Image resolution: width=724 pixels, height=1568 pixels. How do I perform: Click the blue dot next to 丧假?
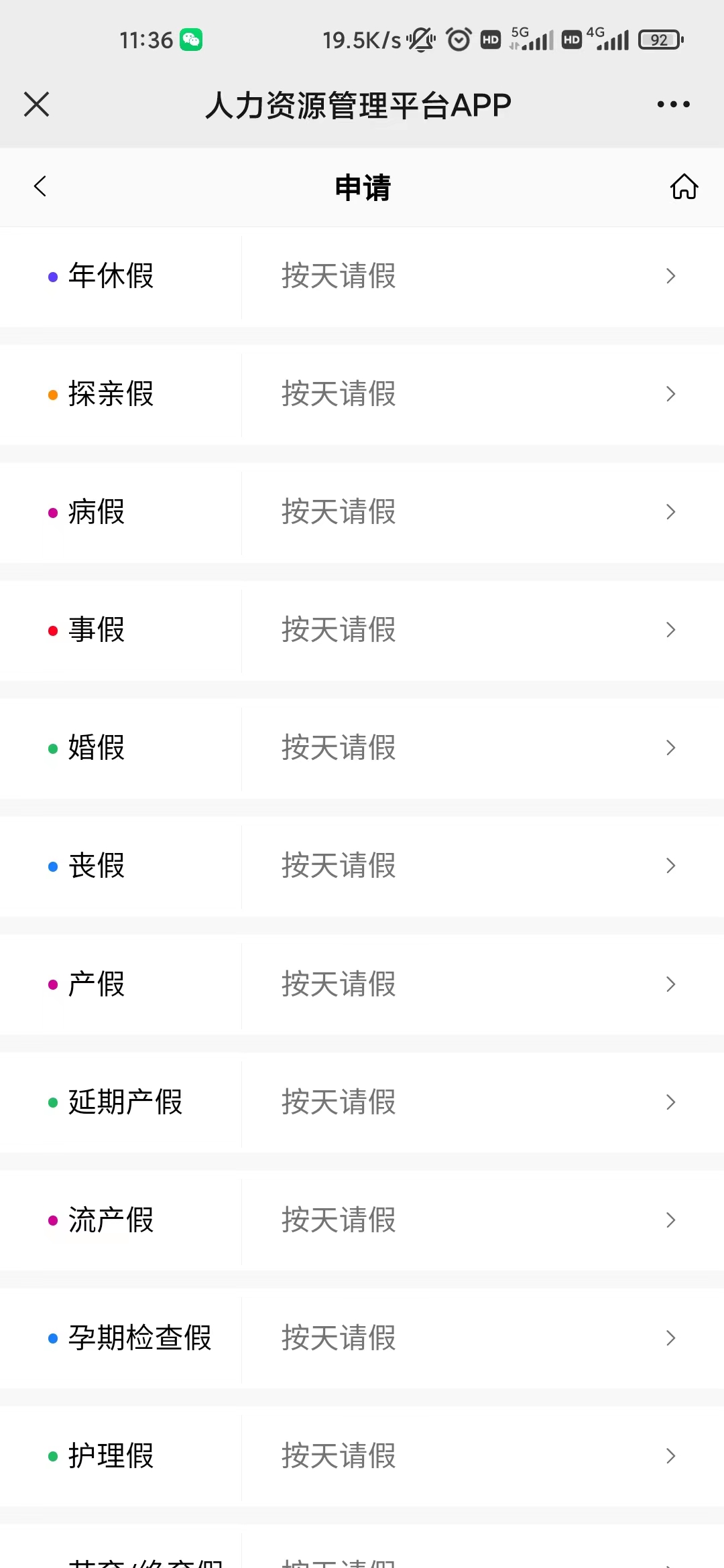tap(52, 866)
